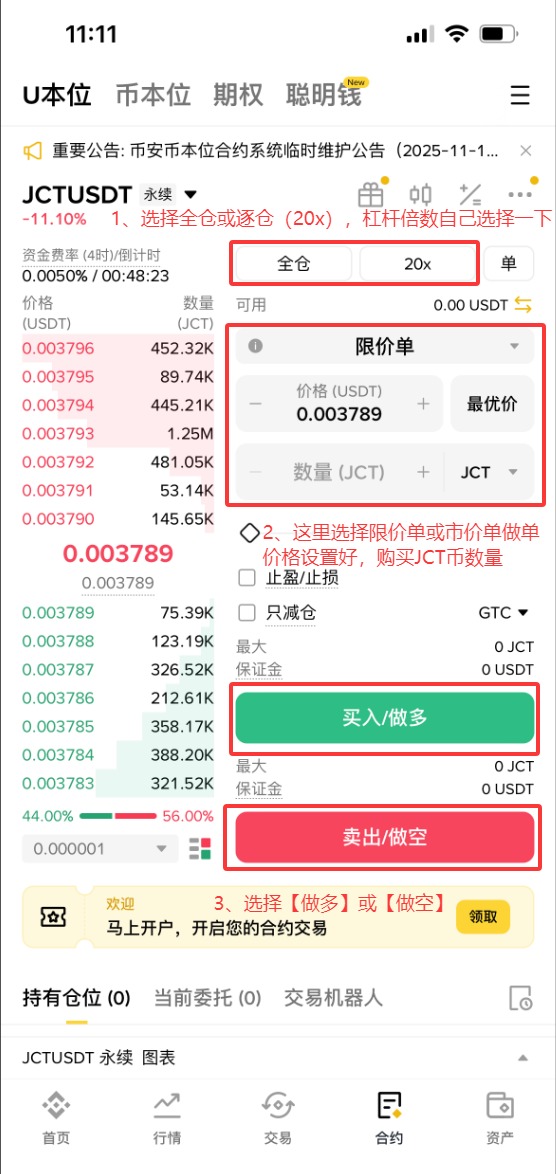This screenshot has height=1174, width=556.
Task: Open the 限价单 order type dropdown
Action: pos(385,346)
